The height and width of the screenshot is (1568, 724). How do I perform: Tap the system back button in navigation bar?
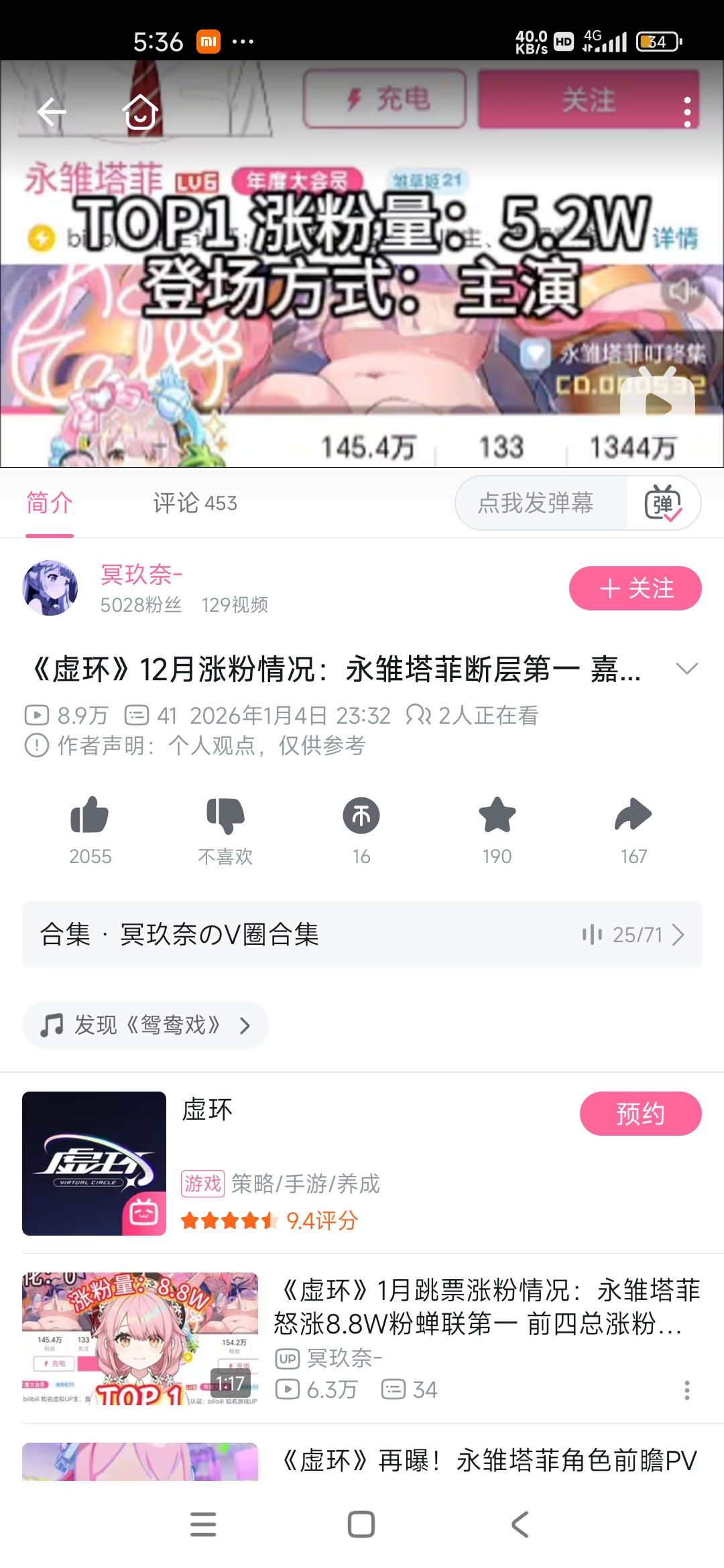coord(520,1524)
